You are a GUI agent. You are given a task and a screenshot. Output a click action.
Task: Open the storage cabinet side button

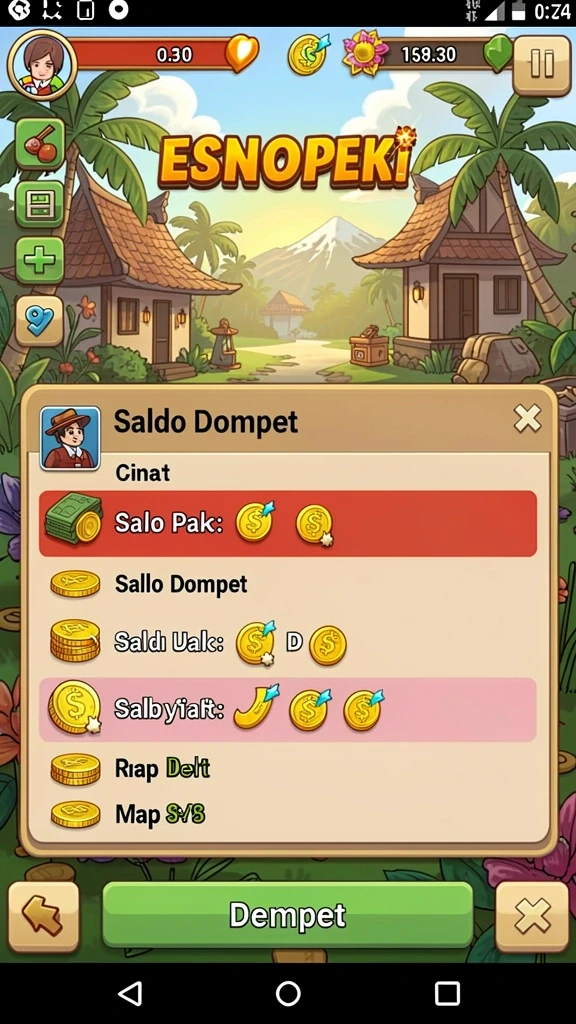coord(40,204)
